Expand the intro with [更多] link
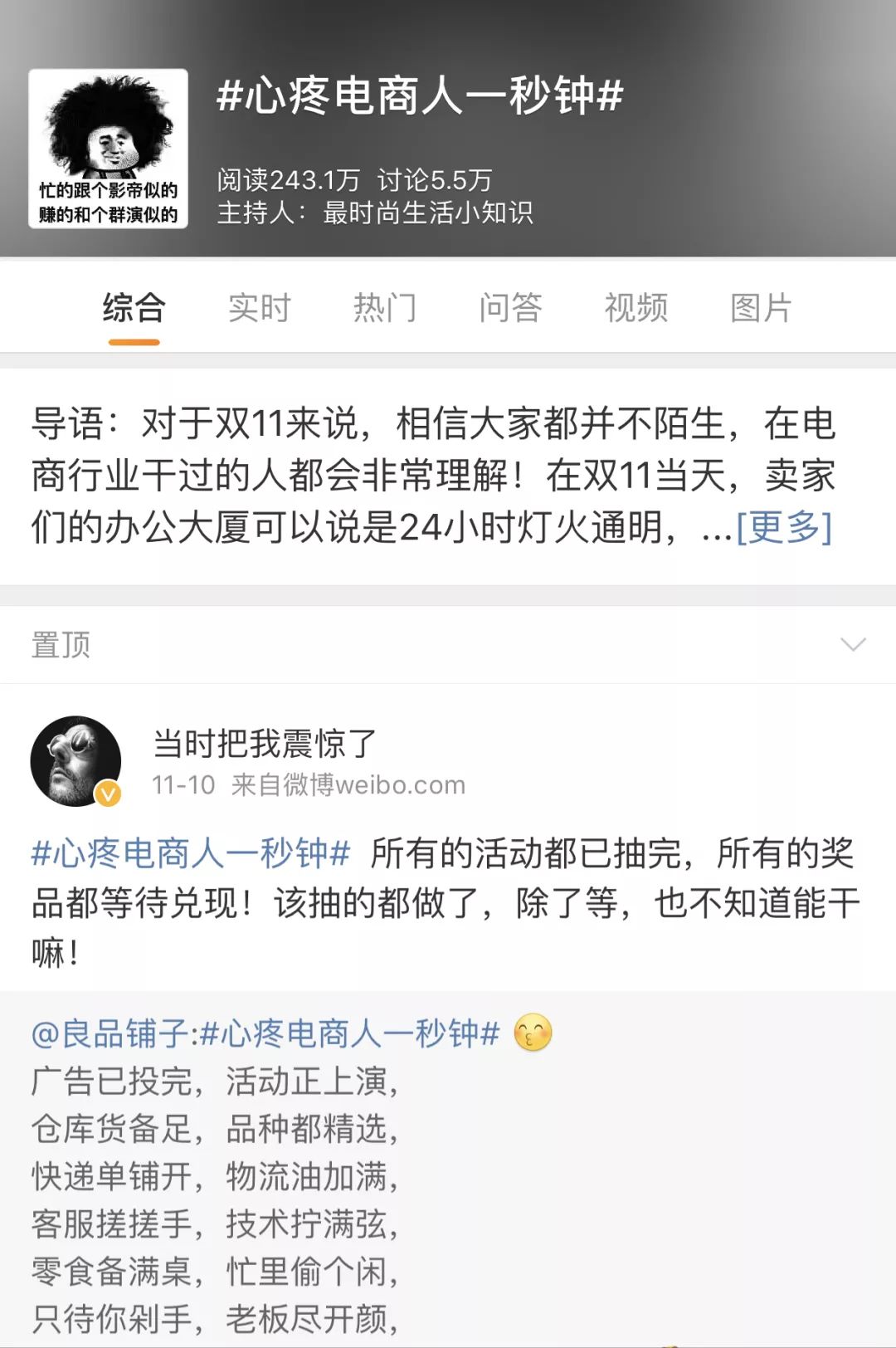 pyautogui.click(x=784, y=526)
